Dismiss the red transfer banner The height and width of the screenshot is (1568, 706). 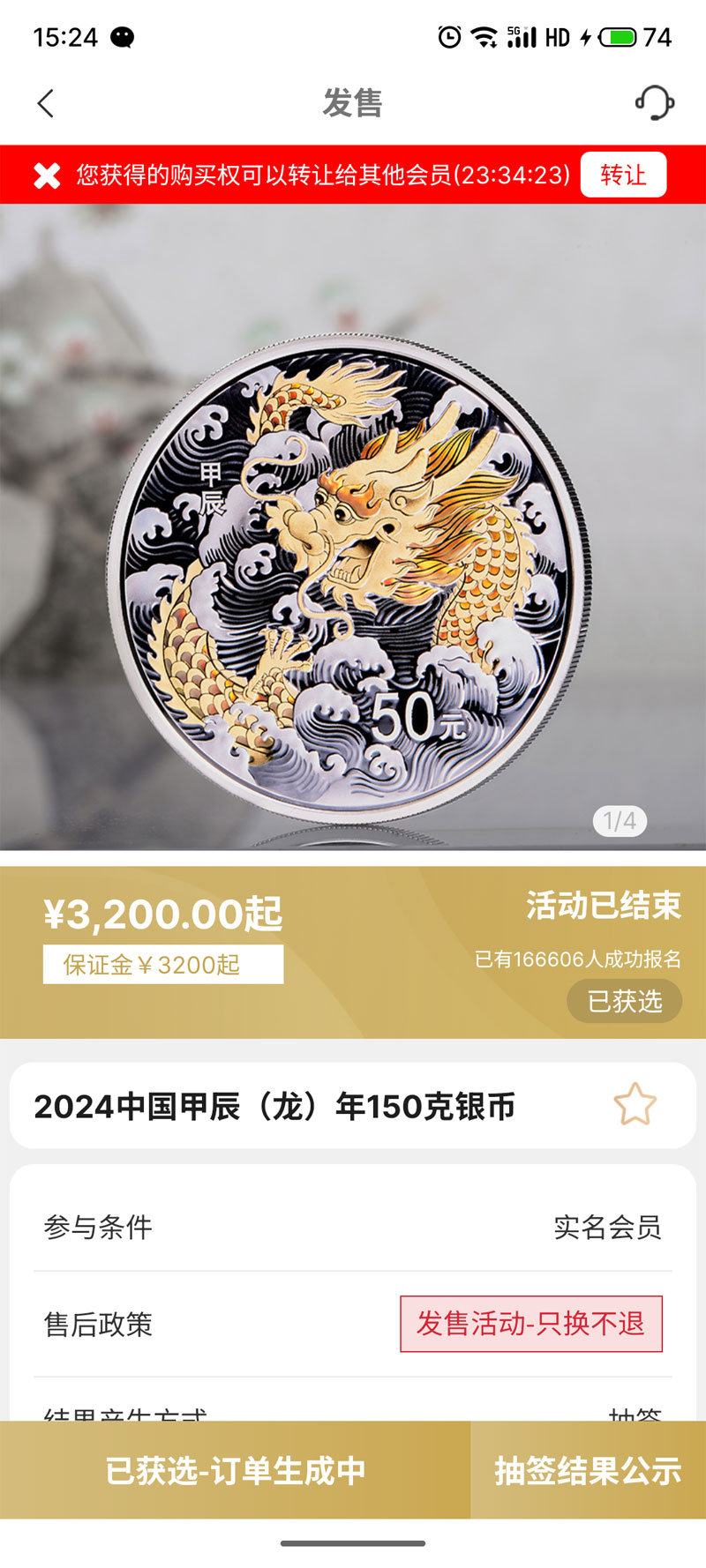pyautogui.click(x=47, y=175)
